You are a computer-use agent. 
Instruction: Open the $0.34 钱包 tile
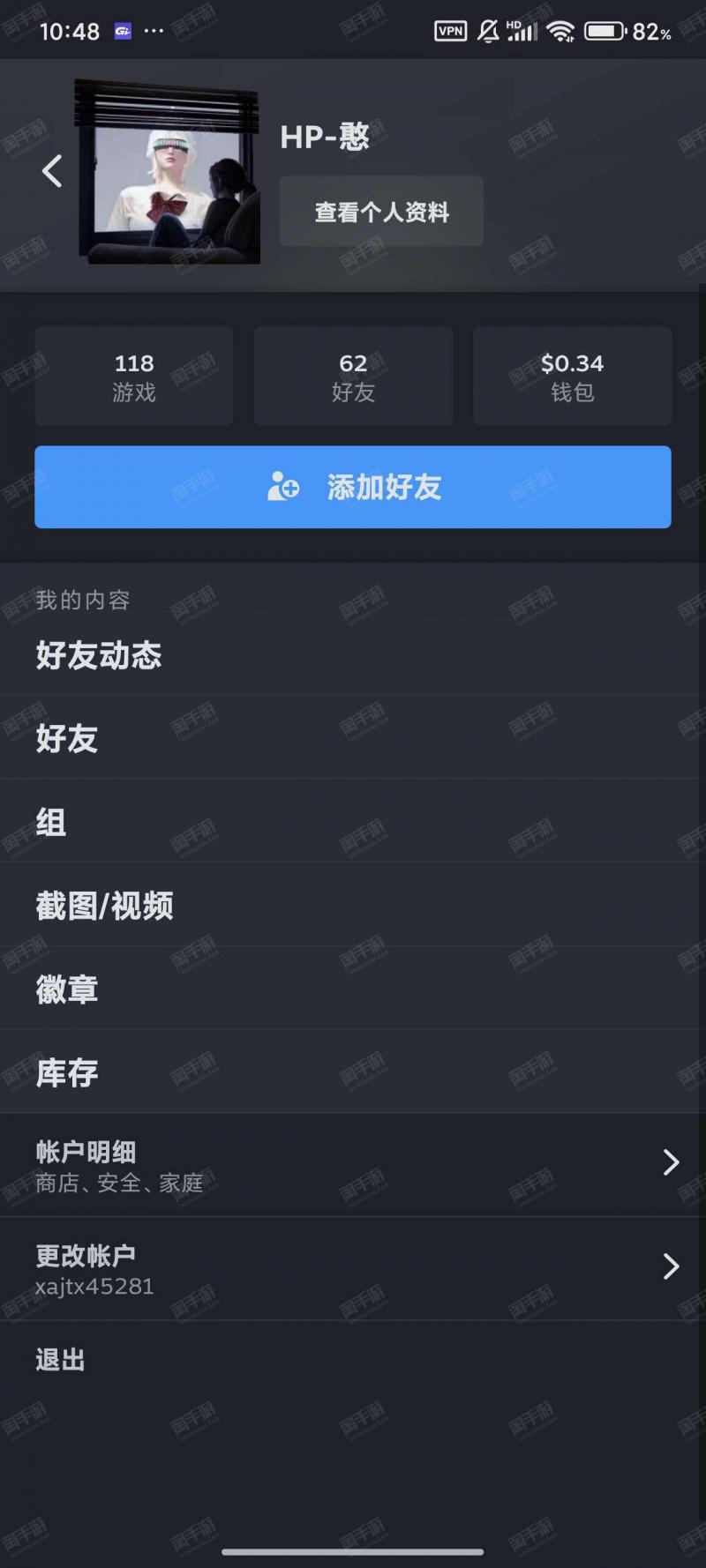tap(572, 377)
